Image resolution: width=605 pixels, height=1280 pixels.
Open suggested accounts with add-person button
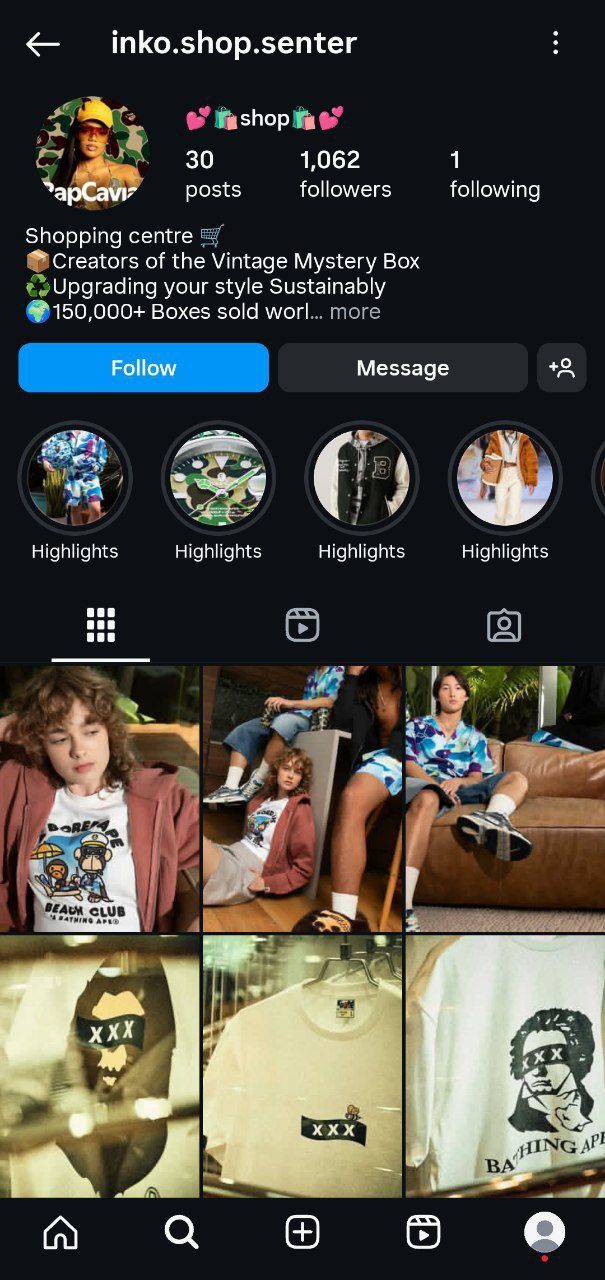click(561, 368)
